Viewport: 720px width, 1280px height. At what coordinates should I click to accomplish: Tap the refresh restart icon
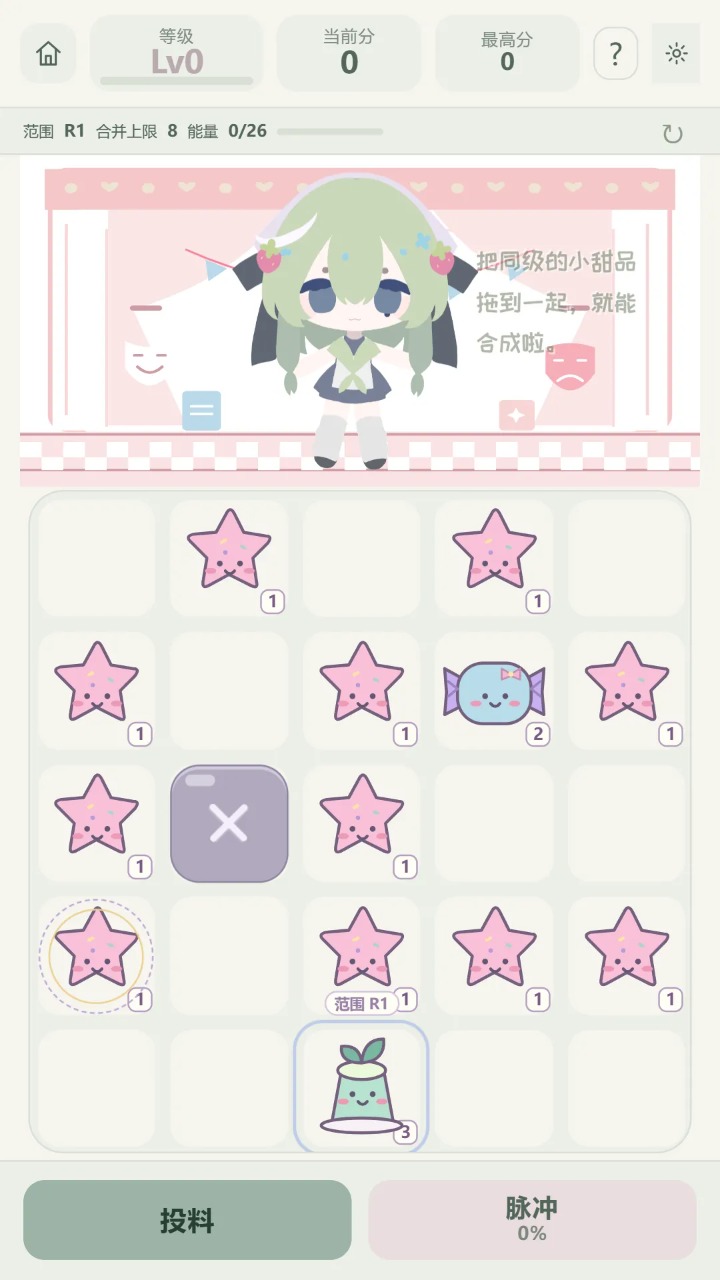click(x=672, y=134)
